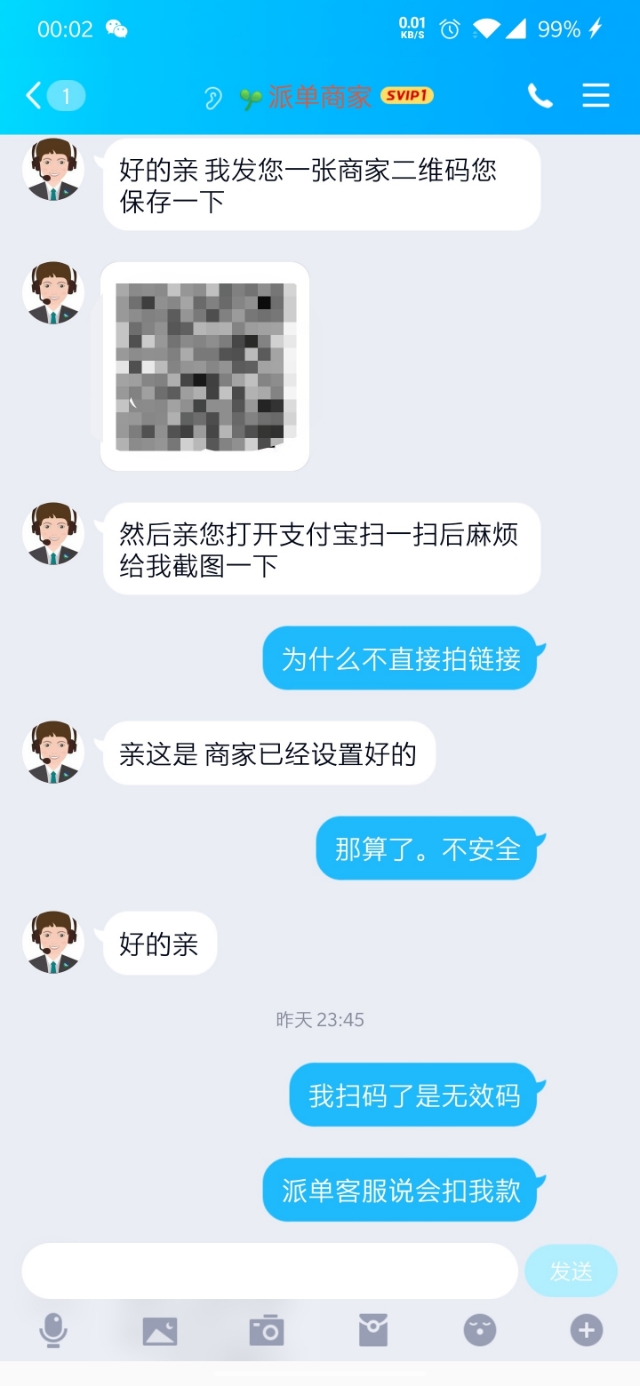Tap the earpiece mode icon
This screenshot has width=640, height=1386.
pyautogui.click(x=212, y=97)
